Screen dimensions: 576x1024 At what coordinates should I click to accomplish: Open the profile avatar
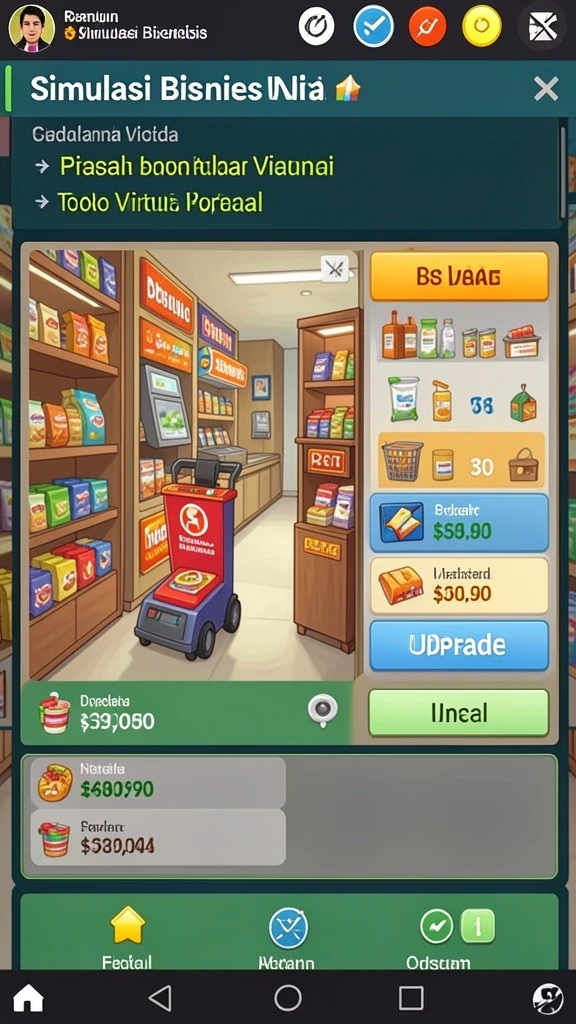(x=32, y=27)
